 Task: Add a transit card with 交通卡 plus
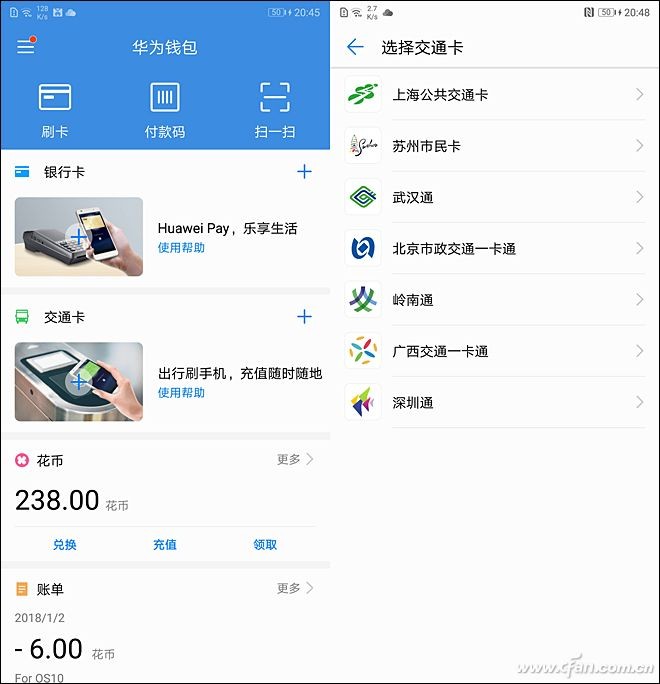(x=304, y=317)
